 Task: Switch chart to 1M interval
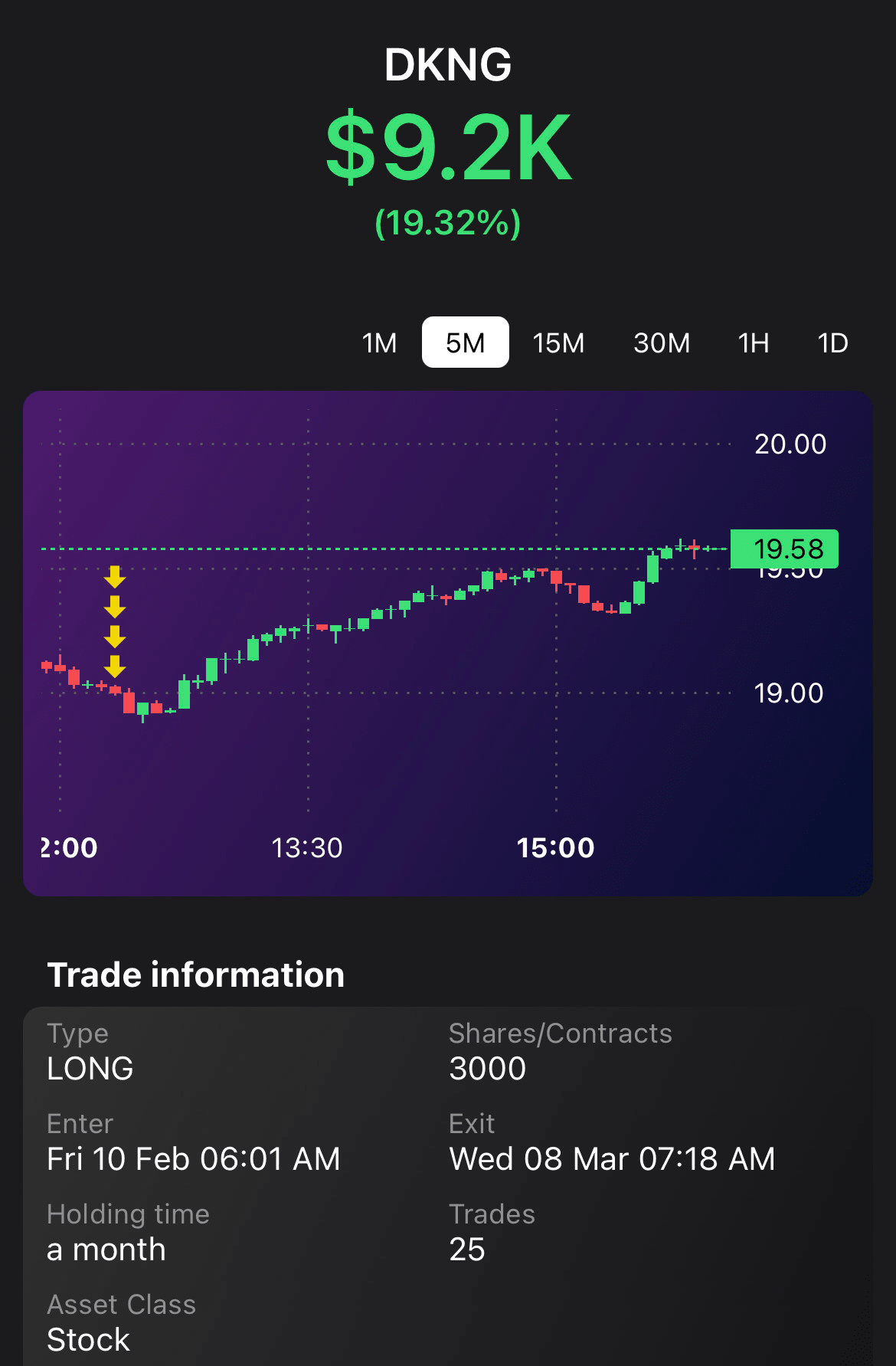tap(380, 343)
